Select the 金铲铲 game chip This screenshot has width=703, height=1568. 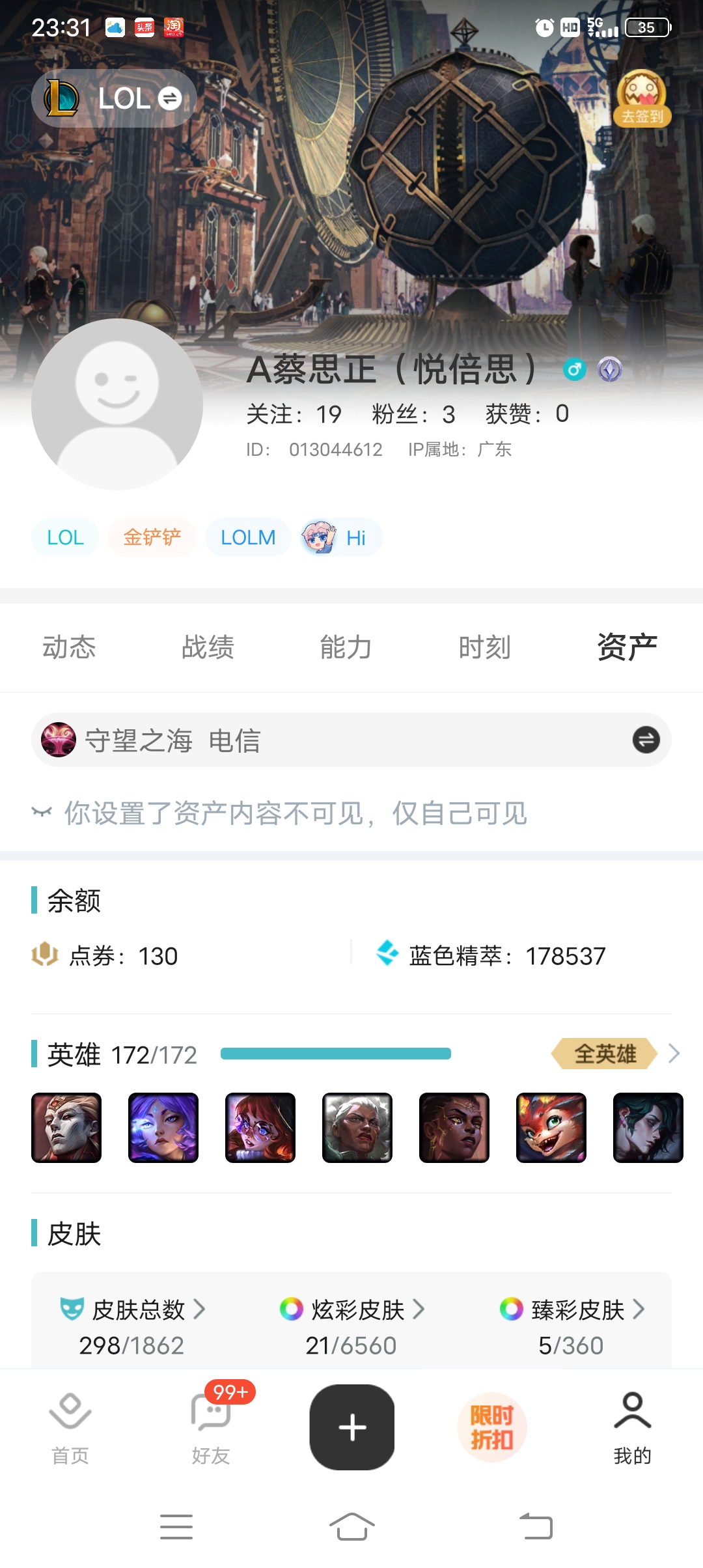(152, 537)
